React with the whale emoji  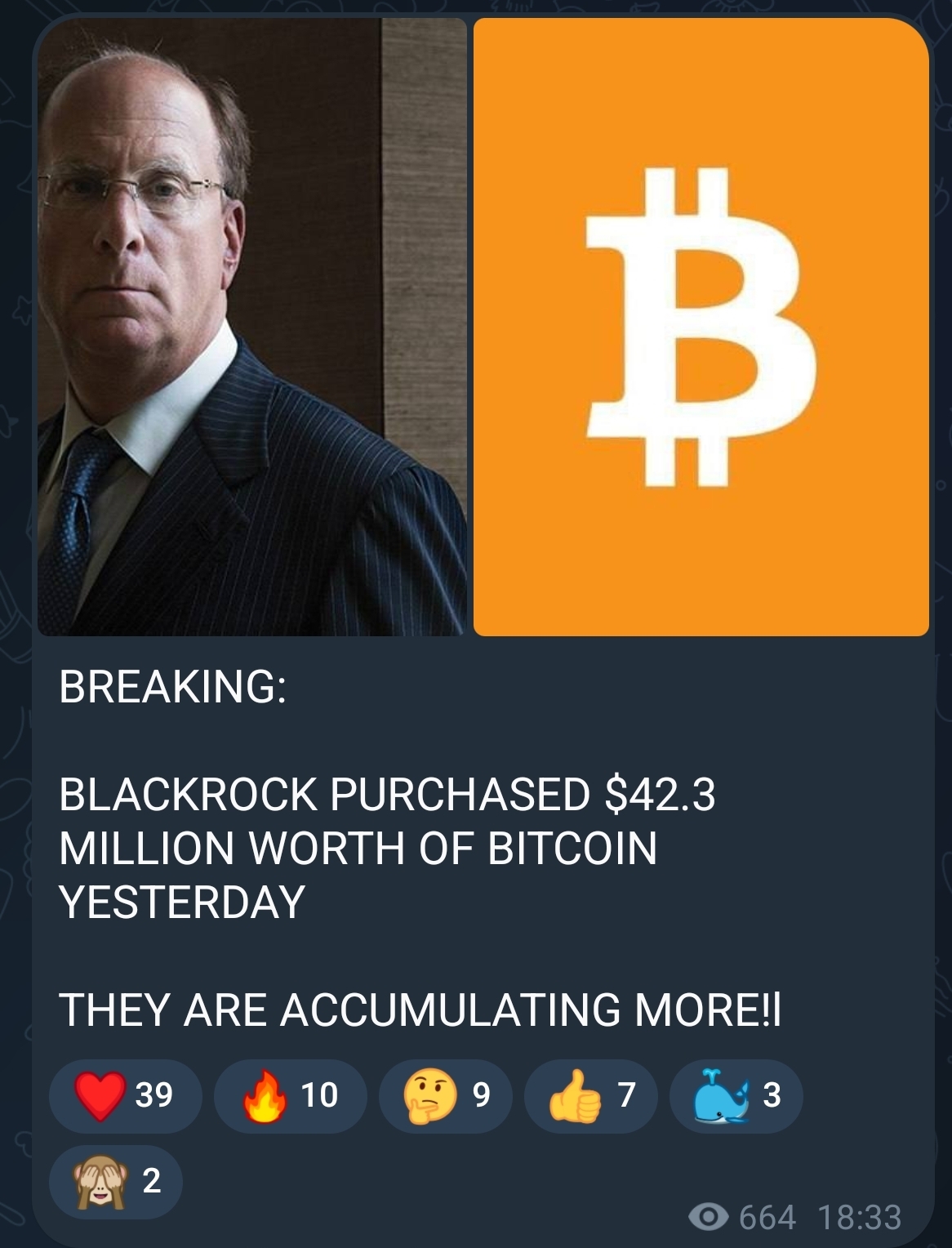pyautogui.click(x=736, y=1095)
